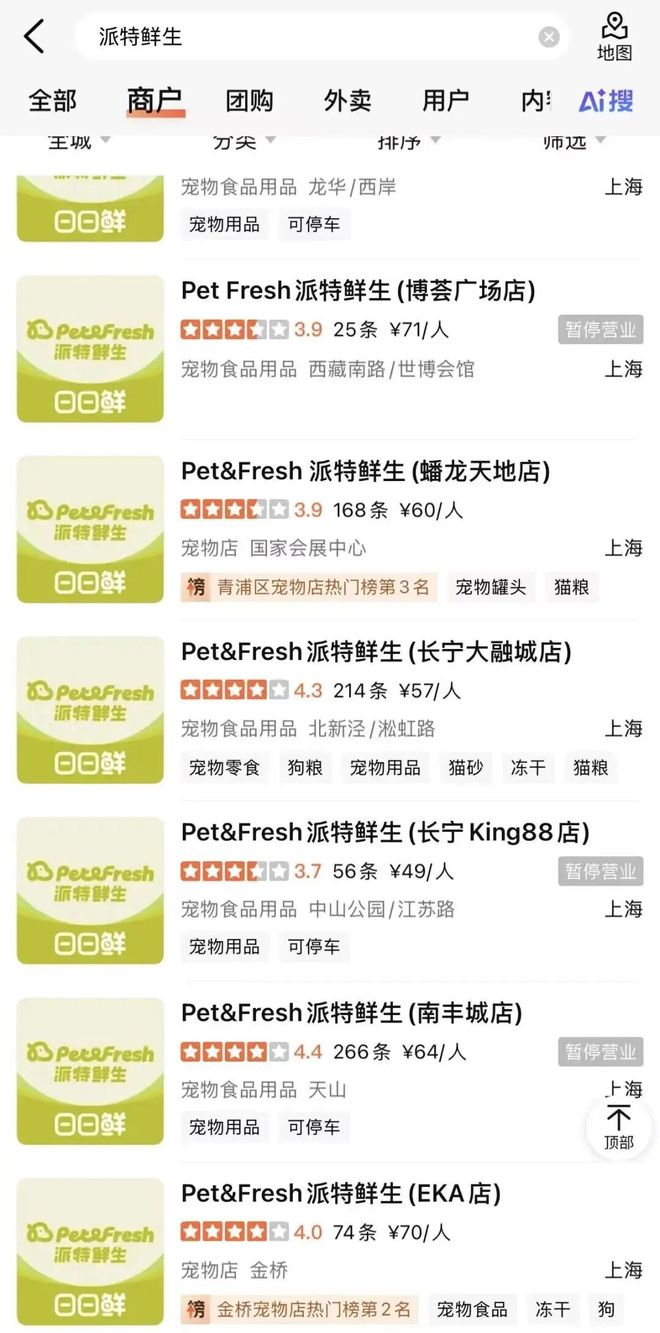Switch to the 外卖 tab
Image resolution: width=660 pixels, height=1333 pixels.
tap(347, 100)
